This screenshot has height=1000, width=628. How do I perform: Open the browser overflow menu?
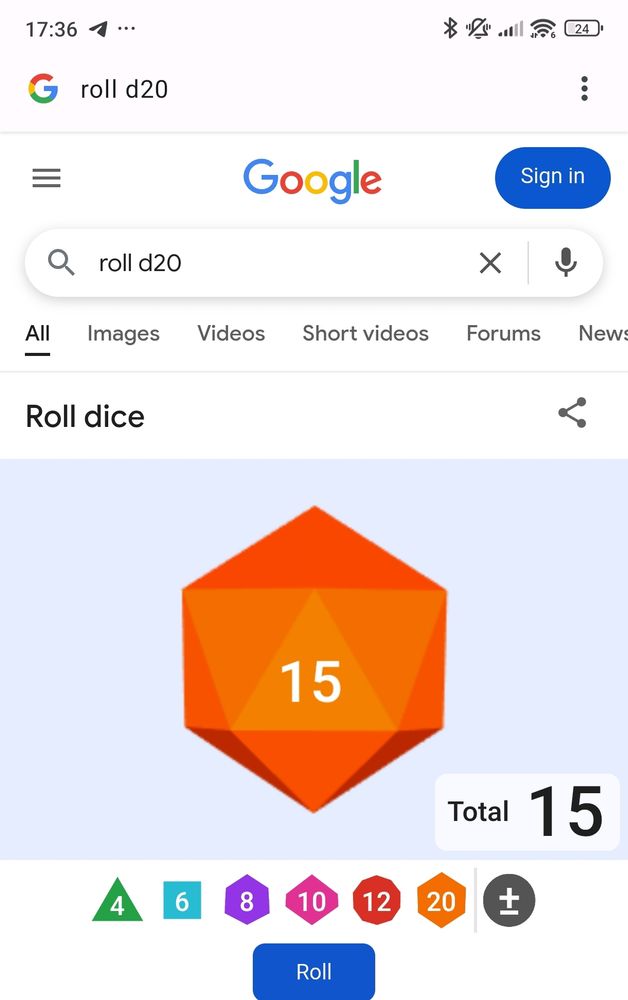tap(584, 89)
